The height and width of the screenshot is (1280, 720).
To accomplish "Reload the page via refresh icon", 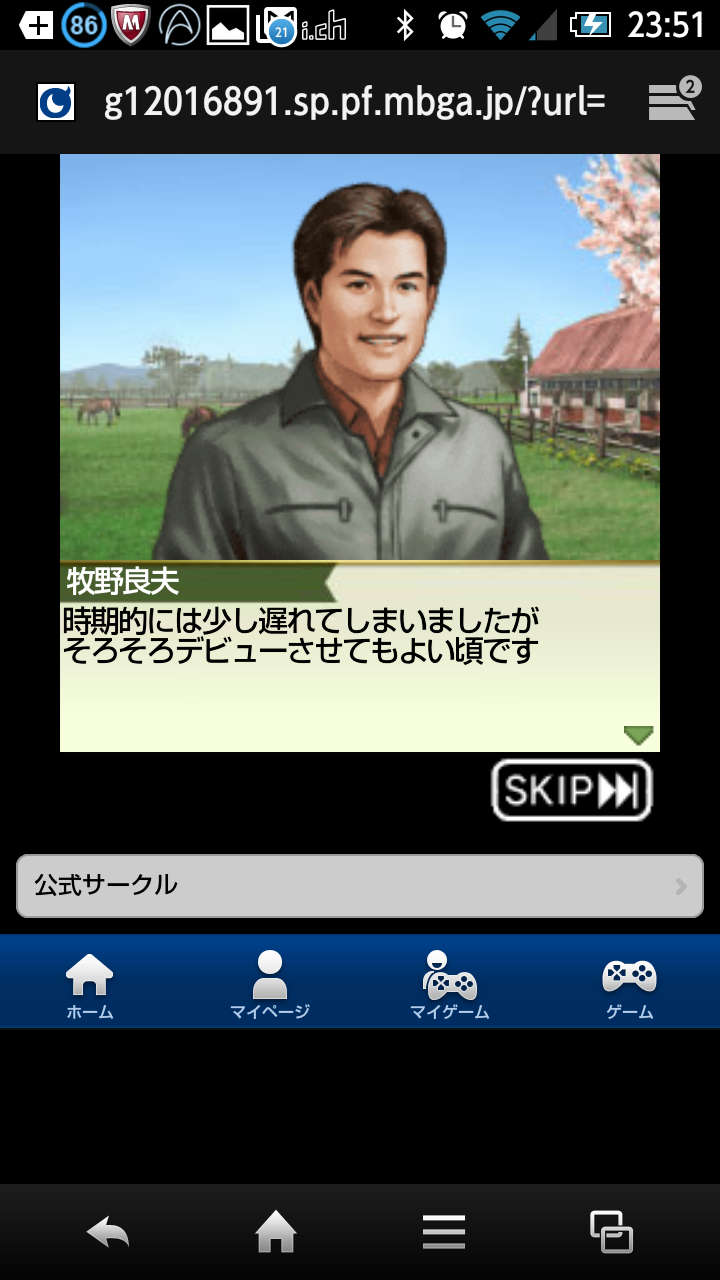I will coord(55,102).
